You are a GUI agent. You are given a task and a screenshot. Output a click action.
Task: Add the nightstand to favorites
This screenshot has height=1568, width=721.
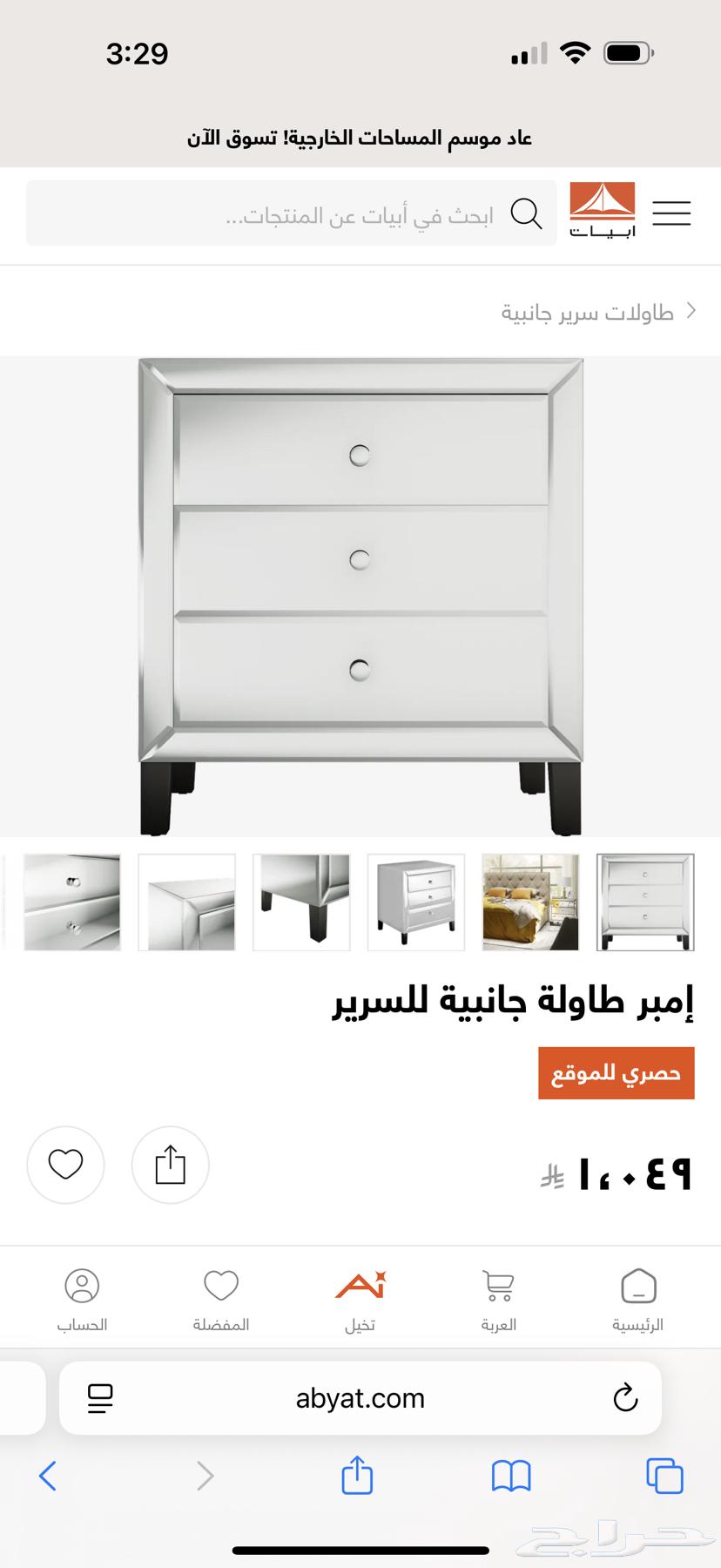(65, 1165)
